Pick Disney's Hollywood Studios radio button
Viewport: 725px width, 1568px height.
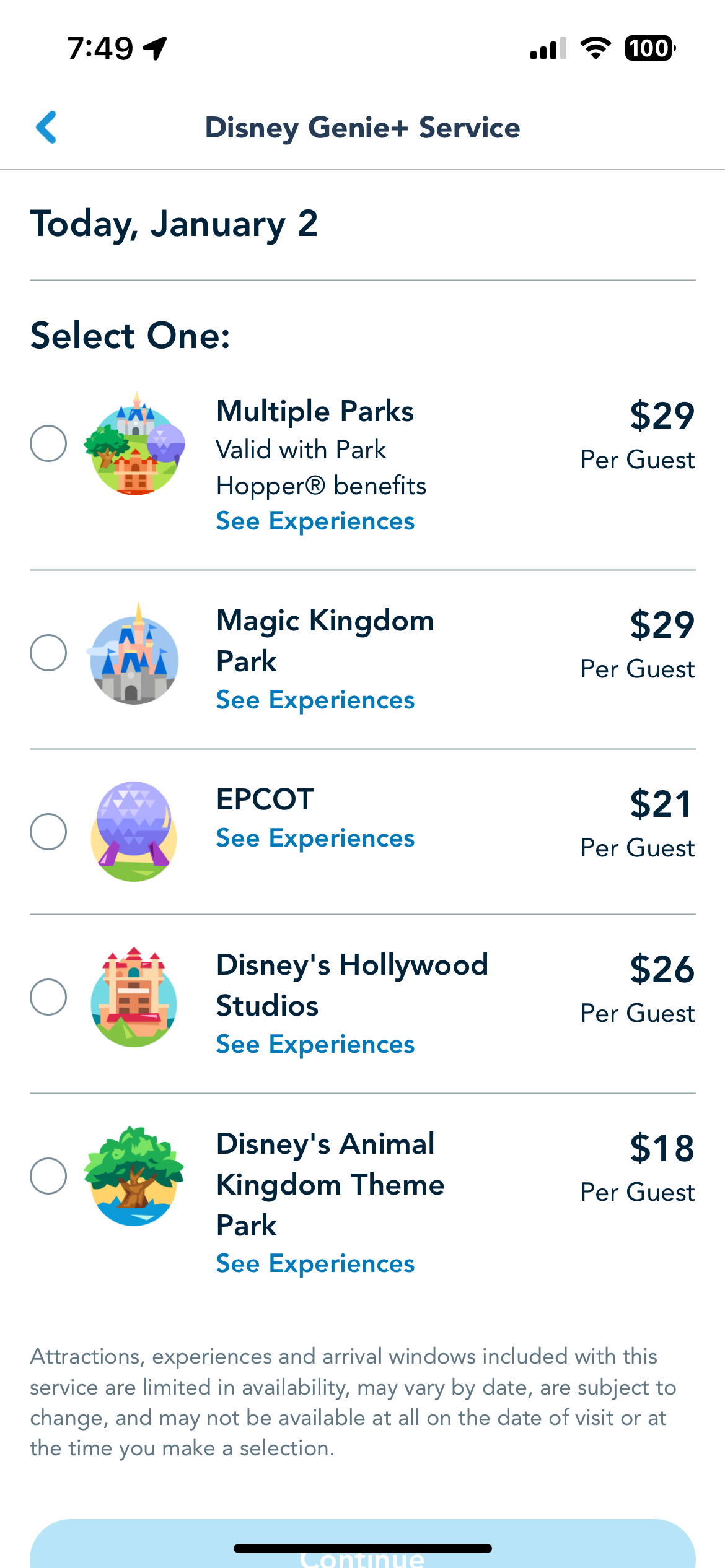48,997
